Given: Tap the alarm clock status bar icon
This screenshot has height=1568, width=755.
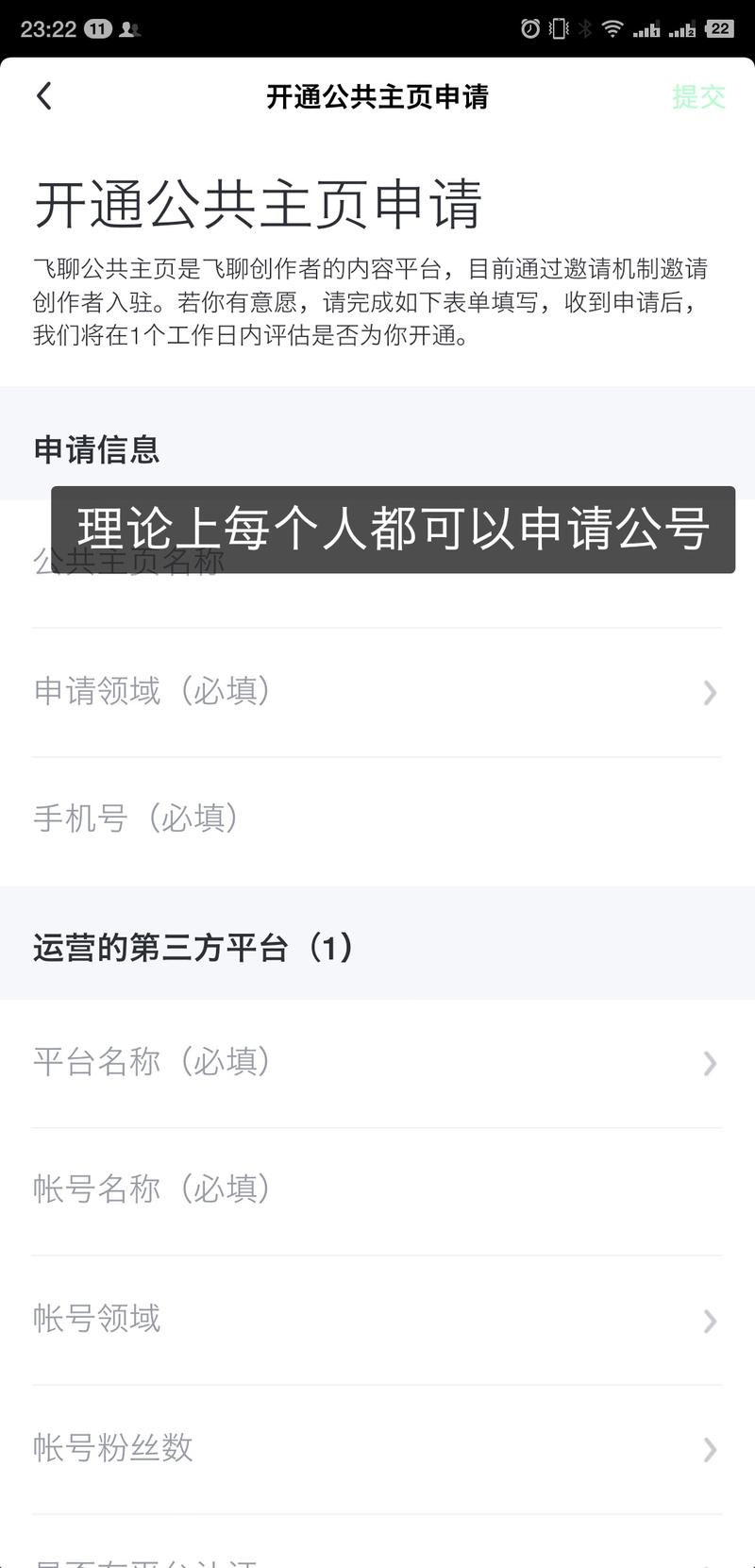Looking at the screenshot, I should tap(530, 29).
